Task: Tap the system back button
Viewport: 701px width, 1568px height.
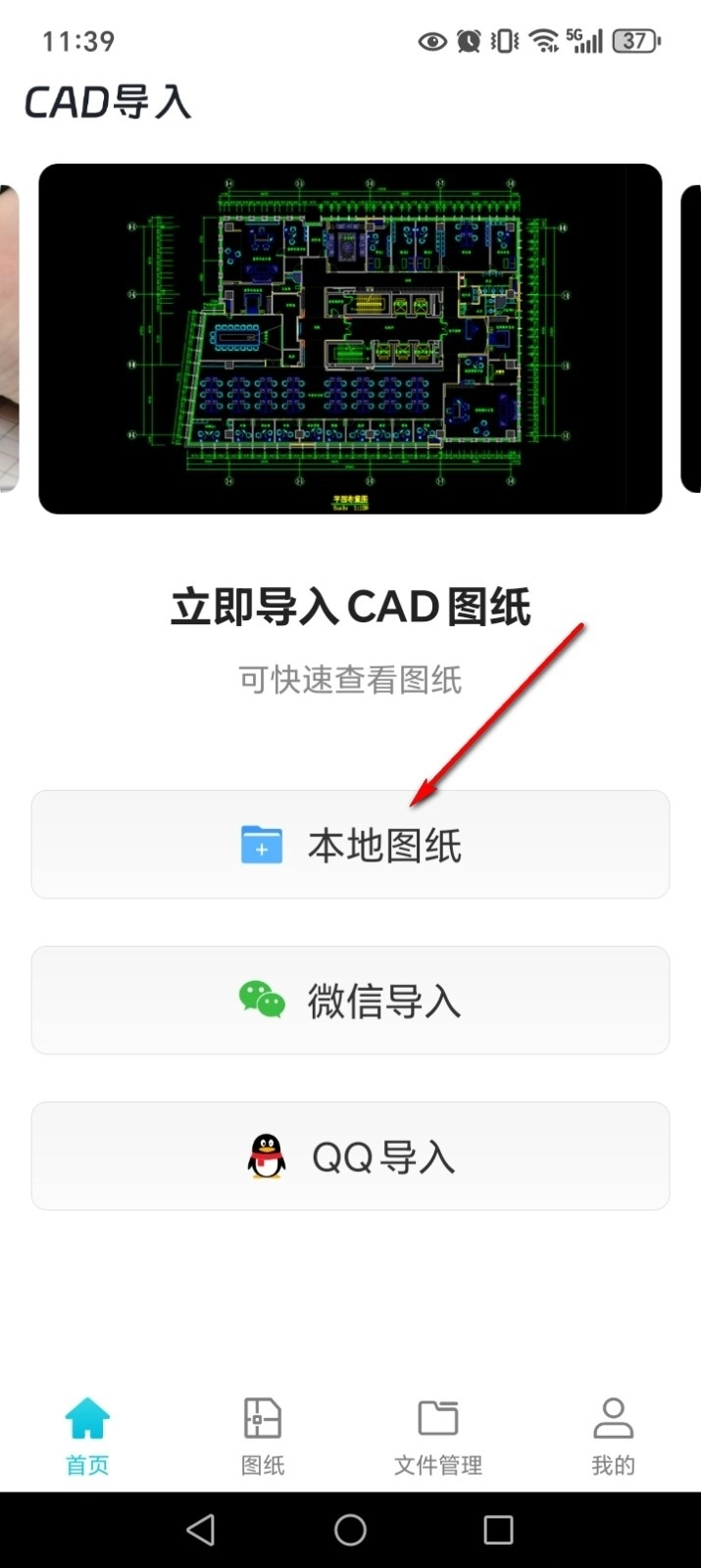Action: [x=201, y=1530]
